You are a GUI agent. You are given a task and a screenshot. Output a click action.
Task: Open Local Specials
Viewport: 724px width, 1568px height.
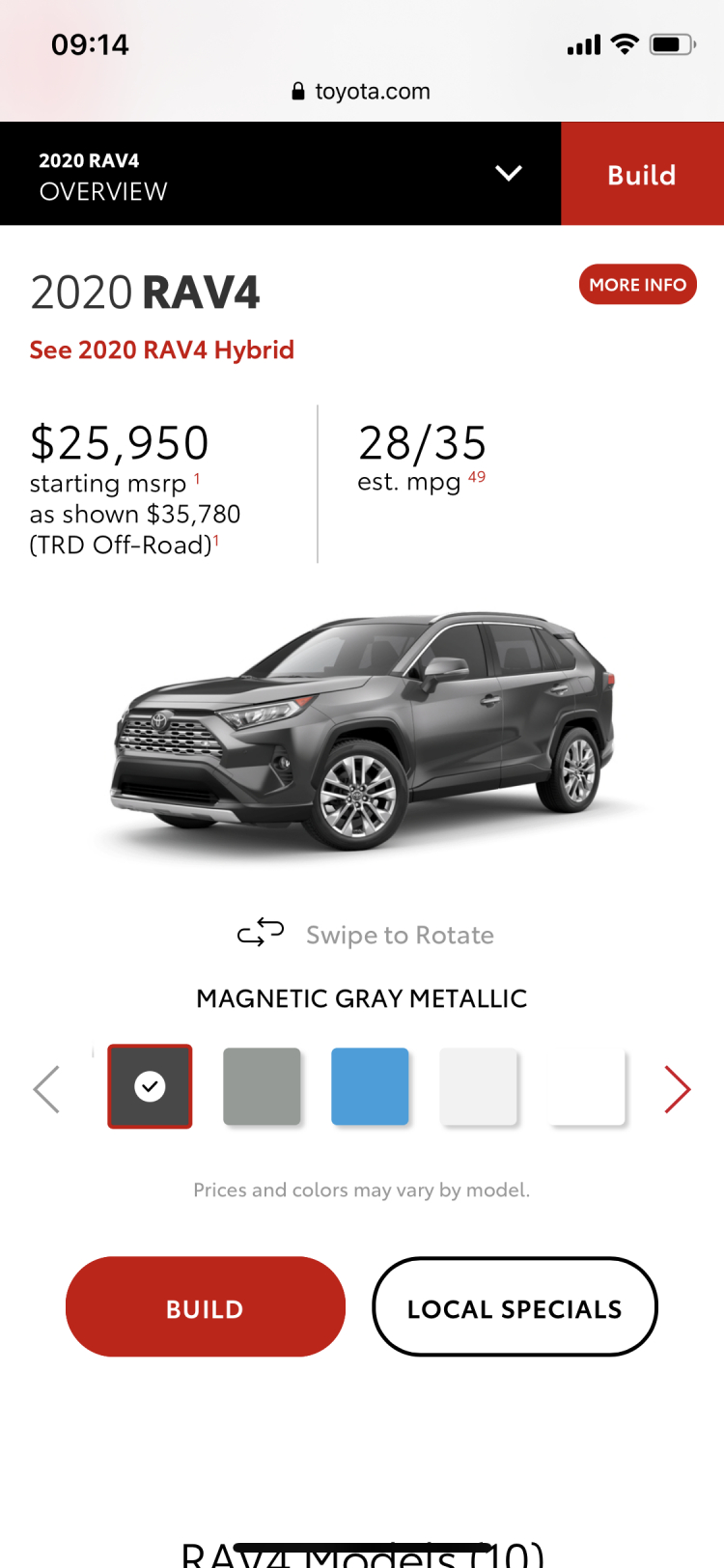(x=515, y=1307)
